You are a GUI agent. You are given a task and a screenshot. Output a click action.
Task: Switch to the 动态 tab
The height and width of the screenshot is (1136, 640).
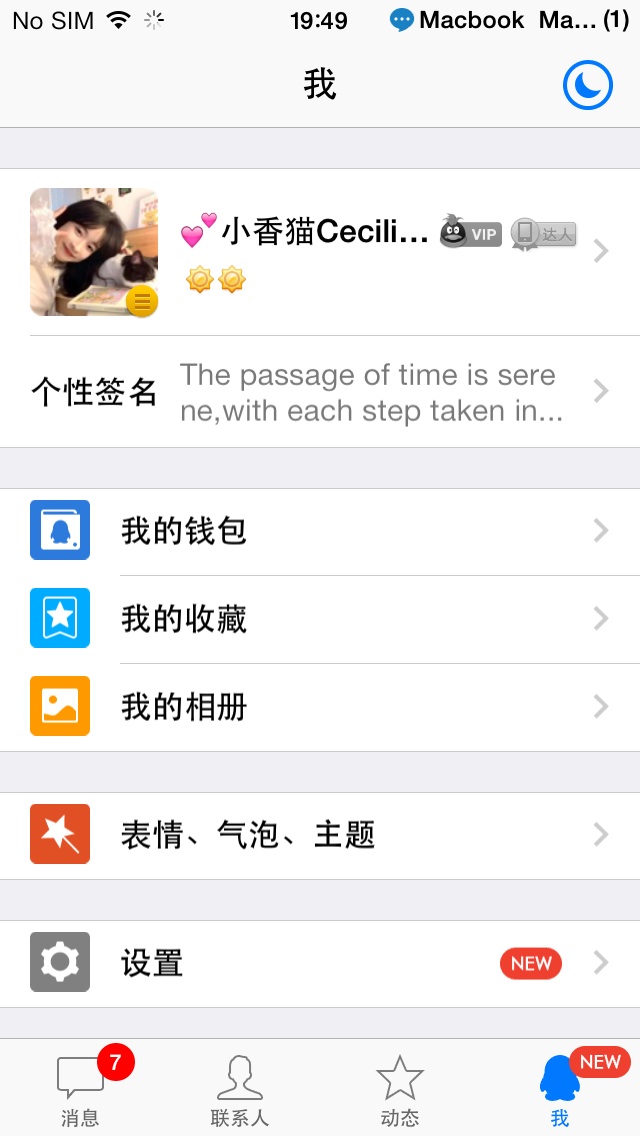tap(400, 1090)
